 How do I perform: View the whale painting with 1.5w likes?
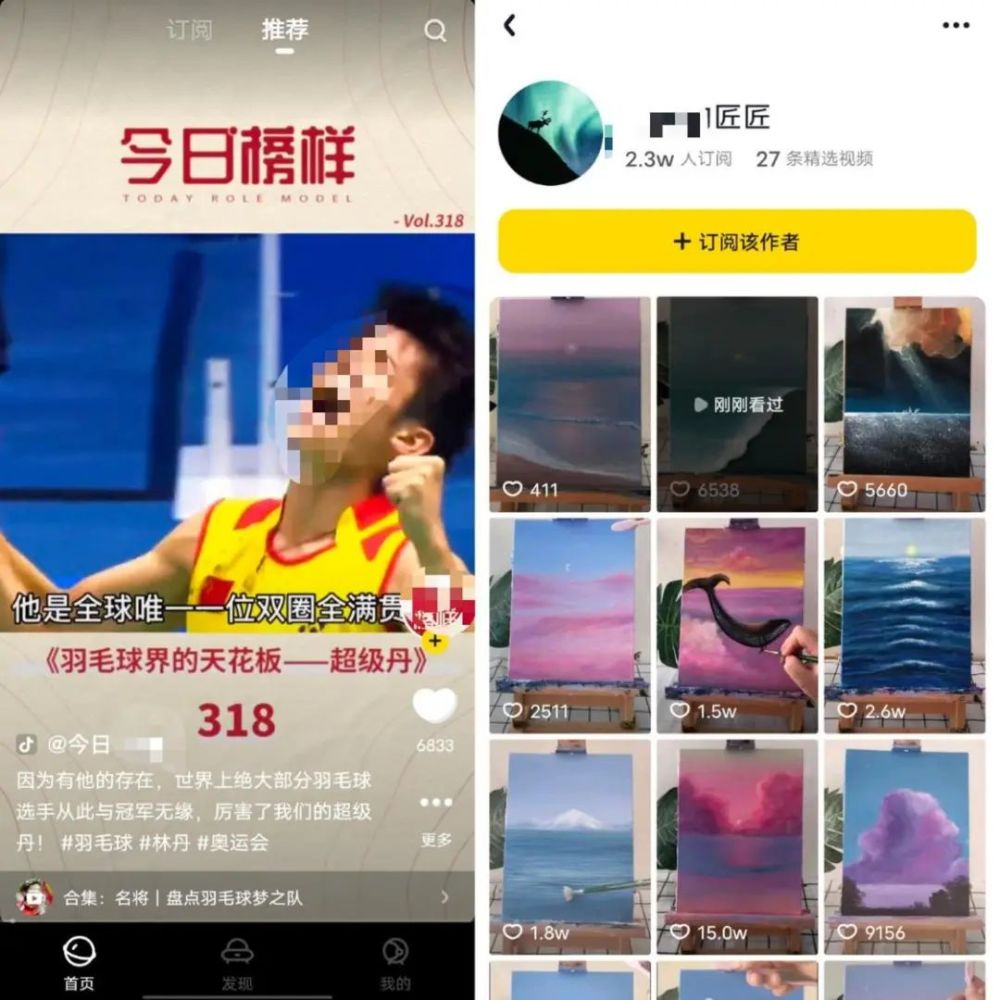pos(737,625)
